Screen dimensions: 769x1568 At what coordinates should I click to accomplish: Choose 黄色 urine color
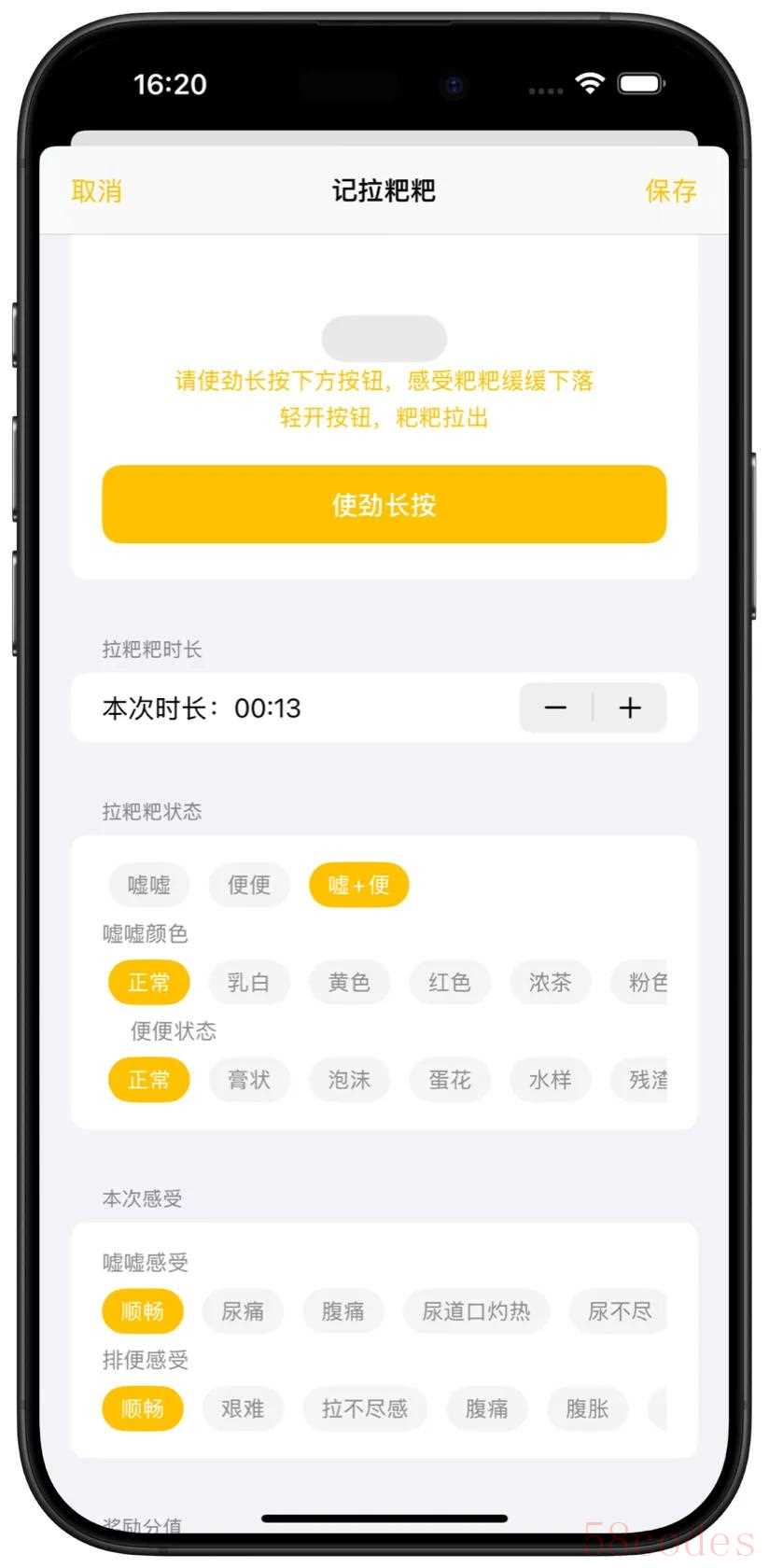[x=349, y=983]
